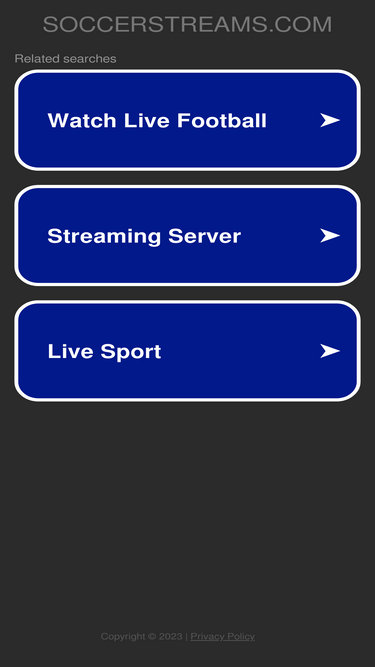
Task: Open the Privacy Policy link
Action: click(222, 636)
